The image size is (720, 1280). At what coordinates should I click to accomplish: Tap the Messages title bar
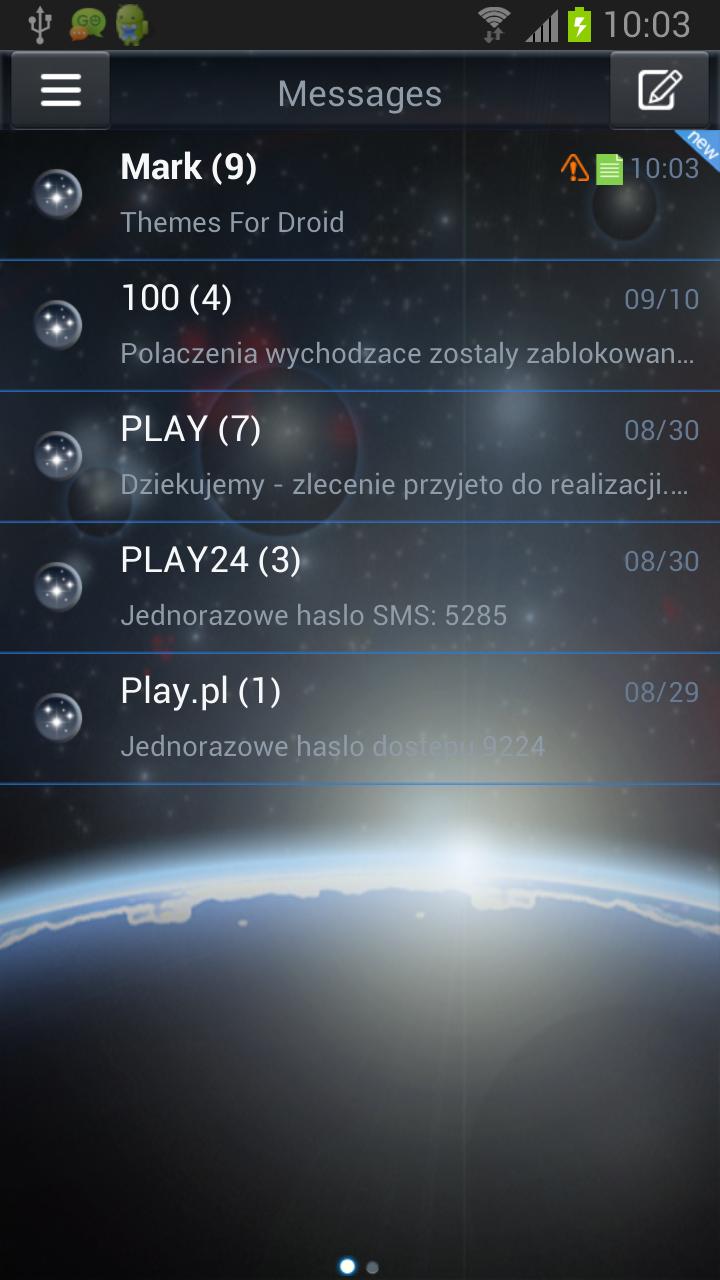coord(360,92)
